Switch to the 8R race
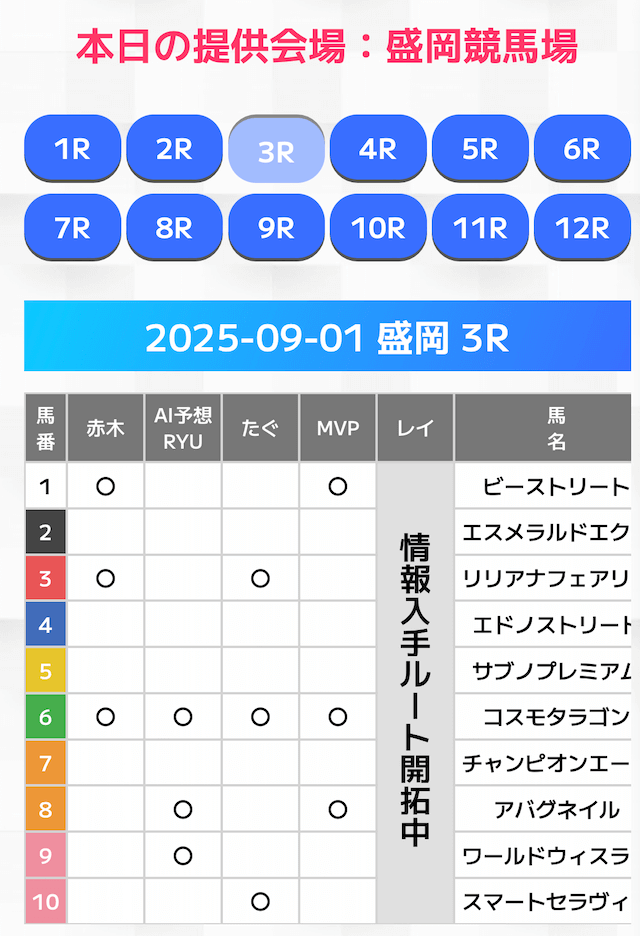 click(174, 227)
